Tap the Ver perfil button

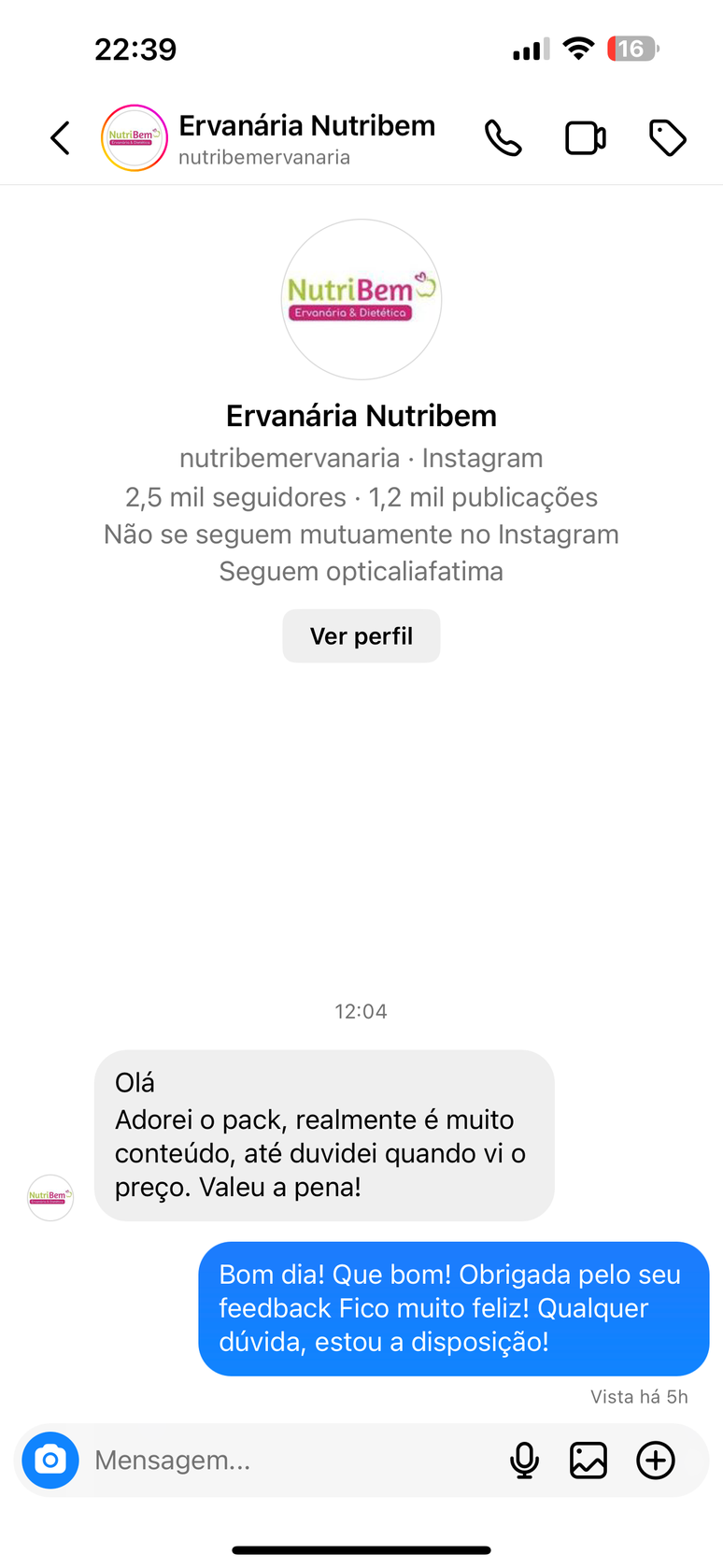pyautogui.click(x=361, y=636)
